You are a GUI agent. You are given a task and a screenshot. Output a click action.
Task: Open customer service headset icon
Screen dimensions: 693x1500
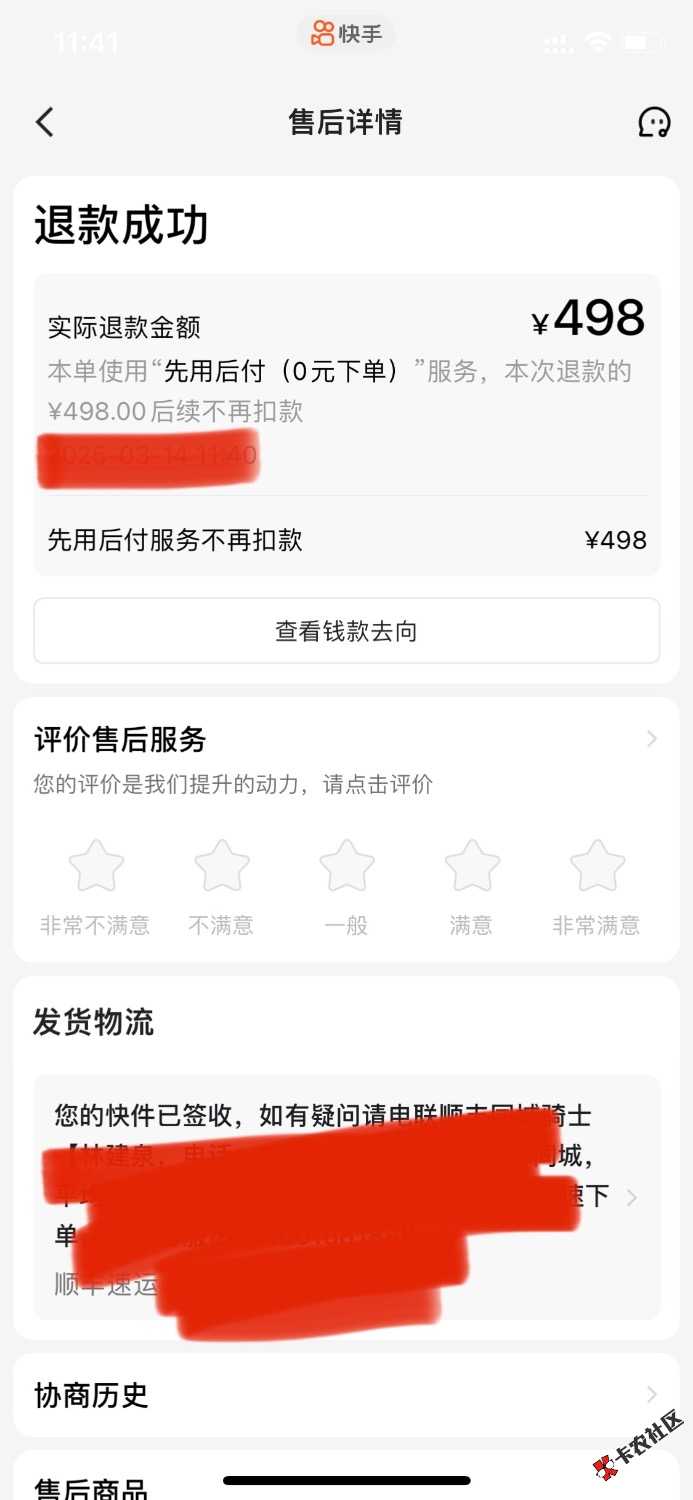tap(654, 122)
